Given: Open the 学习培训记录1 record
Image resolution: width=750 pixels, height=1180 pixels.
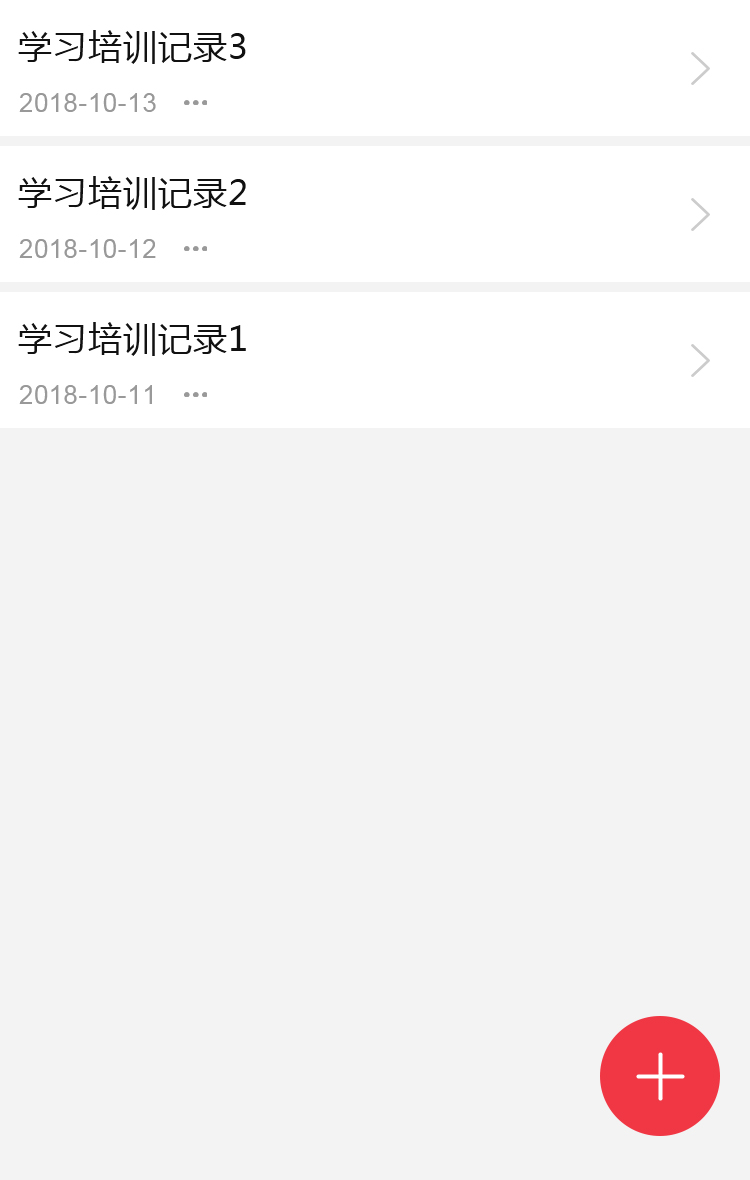Looking at the screenshot, I should pos(133,340).
